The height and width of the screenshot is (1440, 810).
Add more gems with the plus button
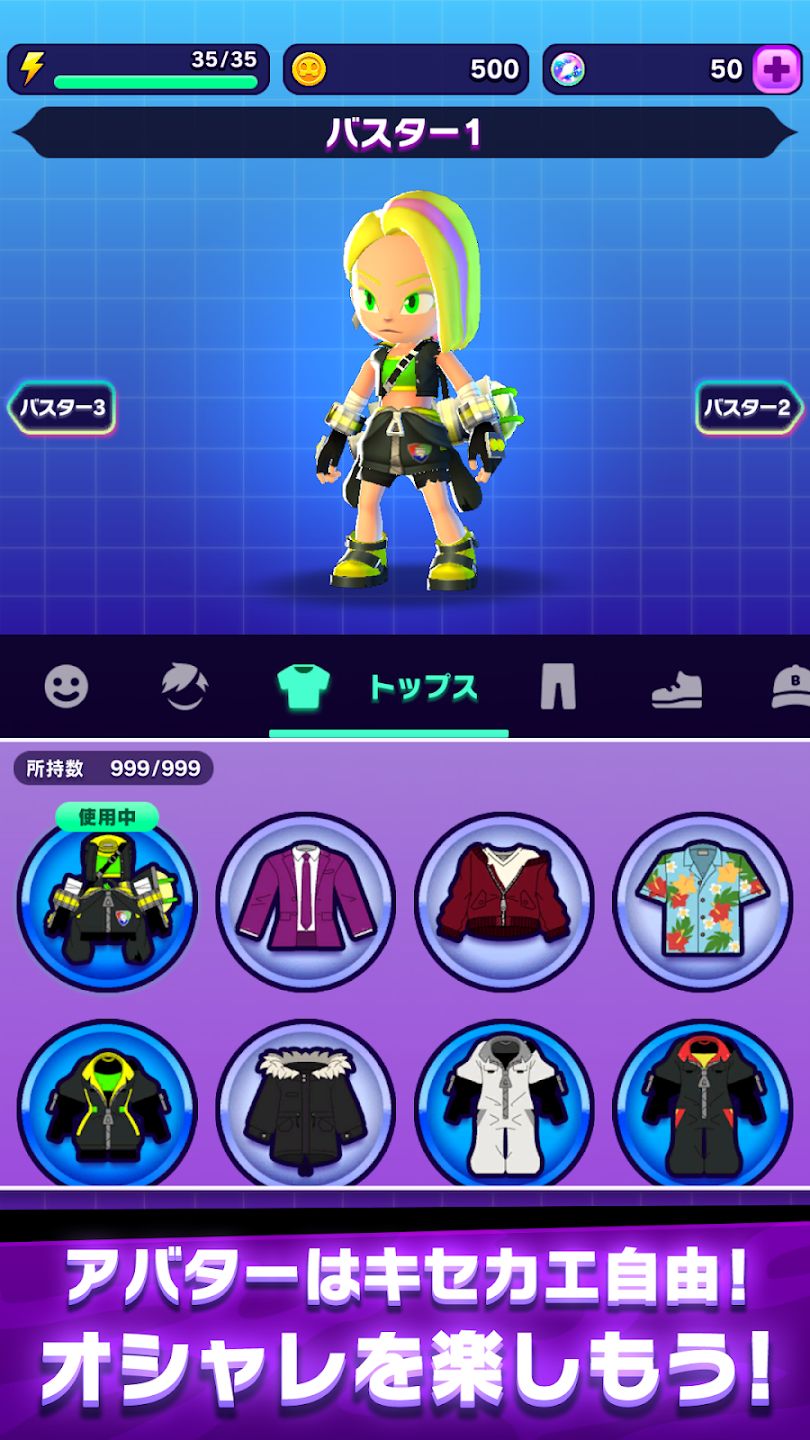(x=773, y=68)
